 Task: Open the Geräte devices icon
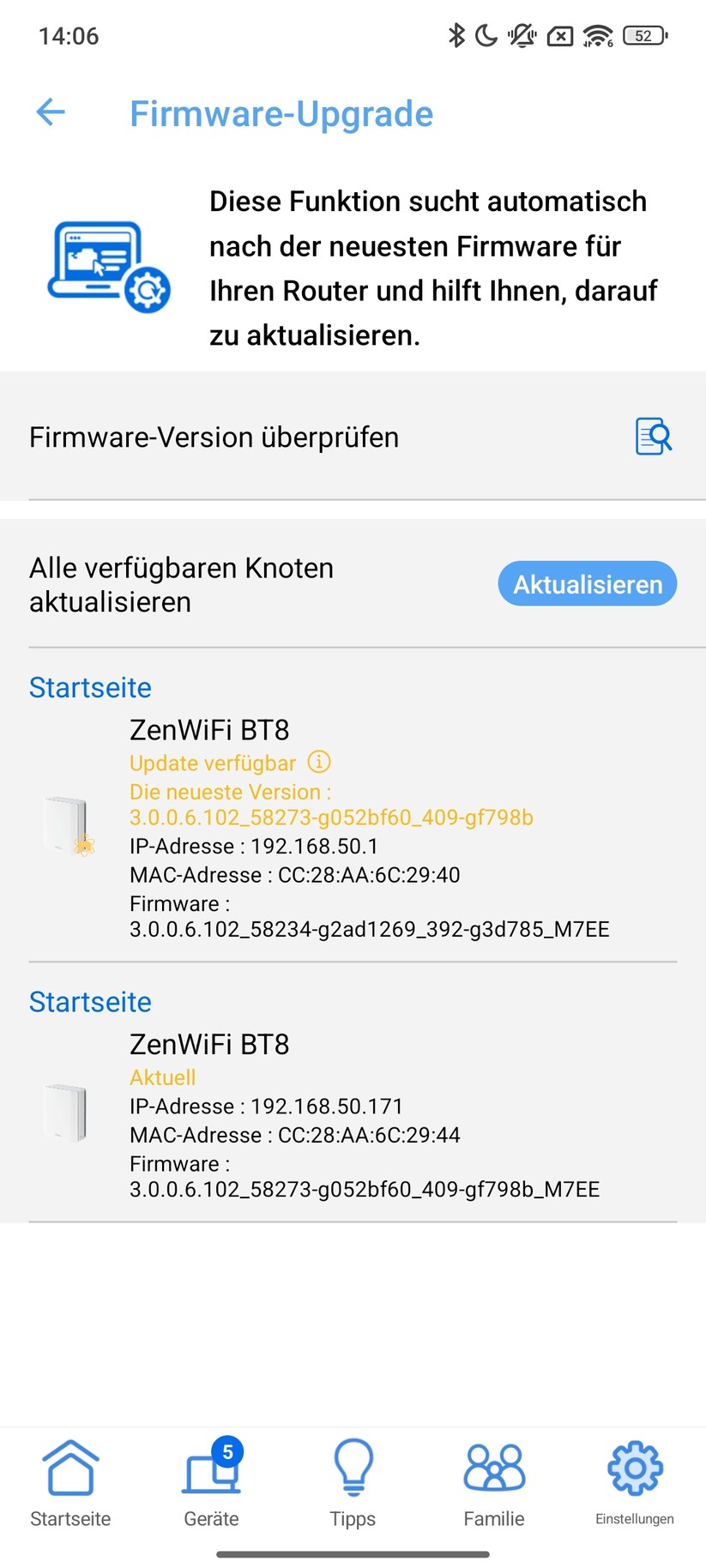211,1471
